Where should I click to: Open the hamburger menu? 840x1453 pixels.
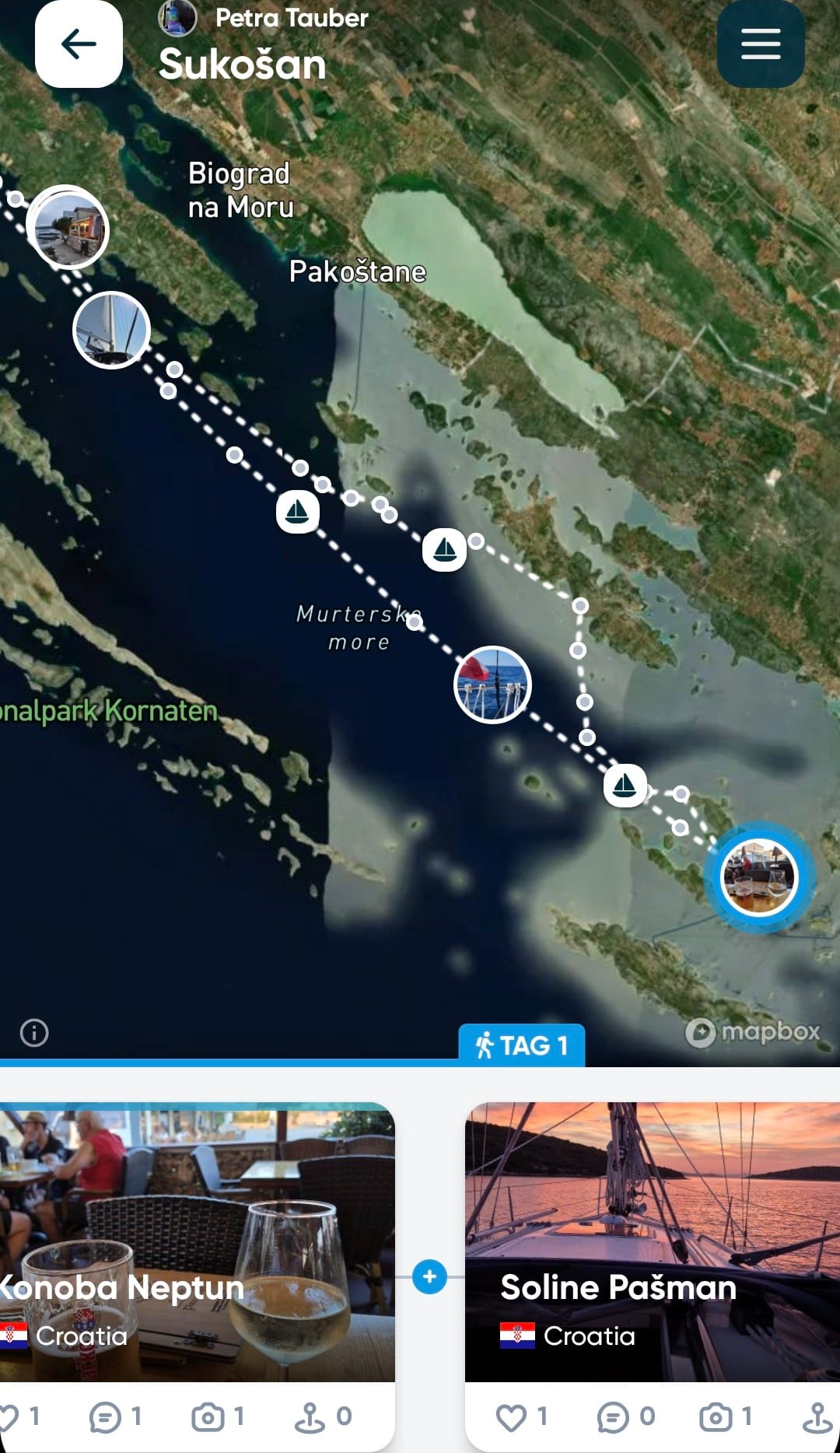pos(760,44)
